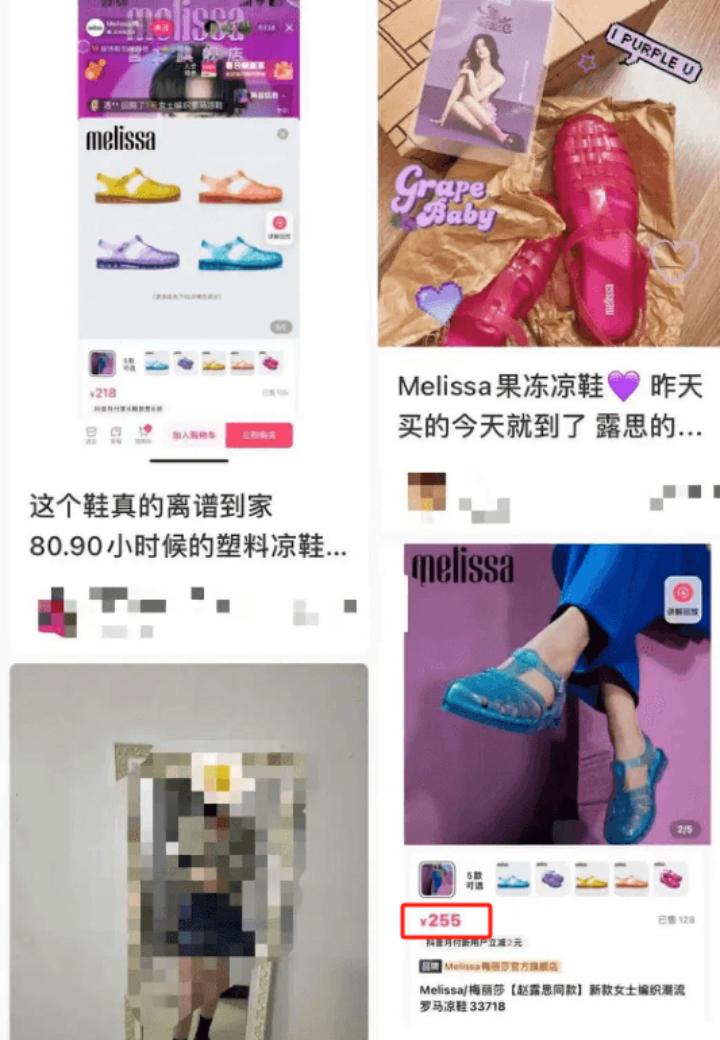View author profile under the Melissa果冻凉鞋 post
Viewport: 720px width, 1040px height.
424,493
